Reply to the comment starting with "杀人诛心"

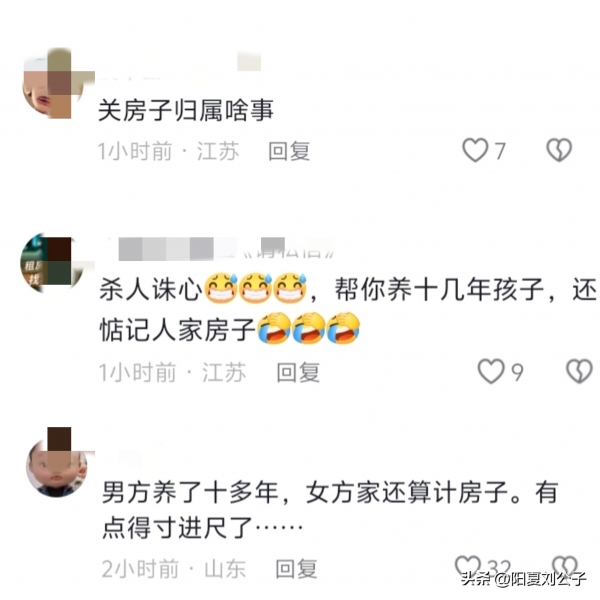(298, 373)
